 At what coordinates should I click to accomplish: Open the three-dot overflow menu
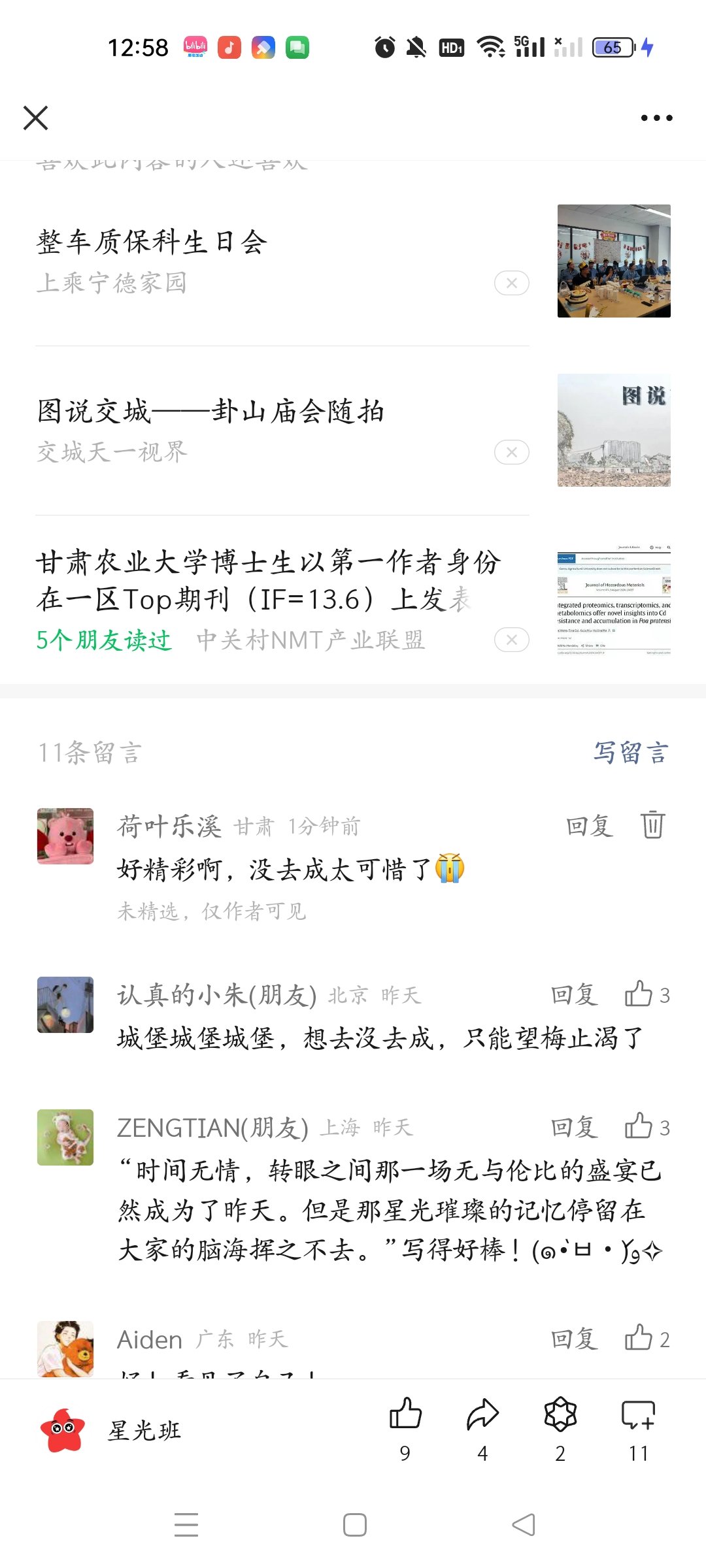pos(656,118)
